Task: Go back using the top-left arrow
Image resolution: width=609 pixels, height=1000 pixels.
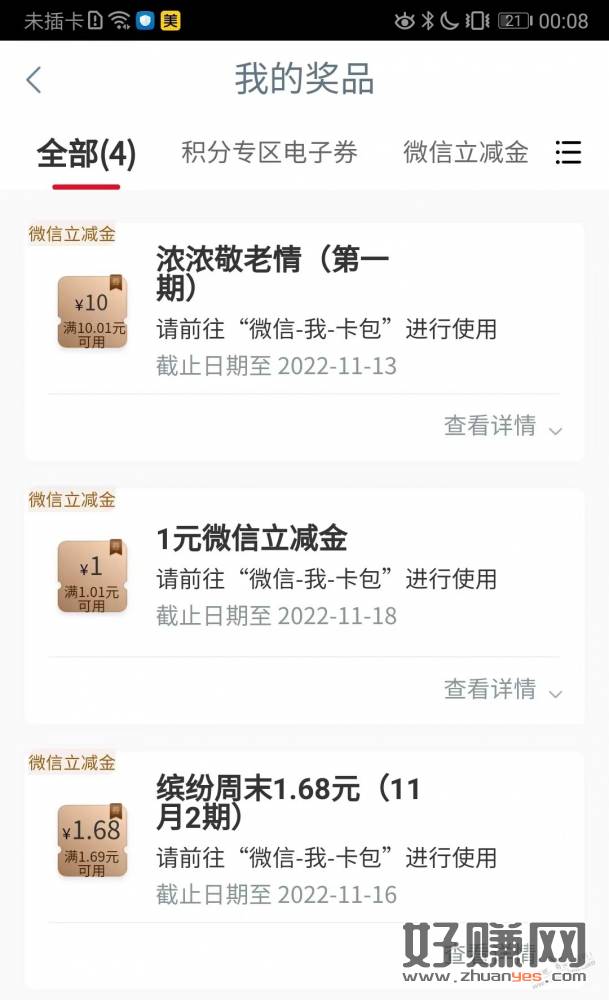Action: click(34, 80)
